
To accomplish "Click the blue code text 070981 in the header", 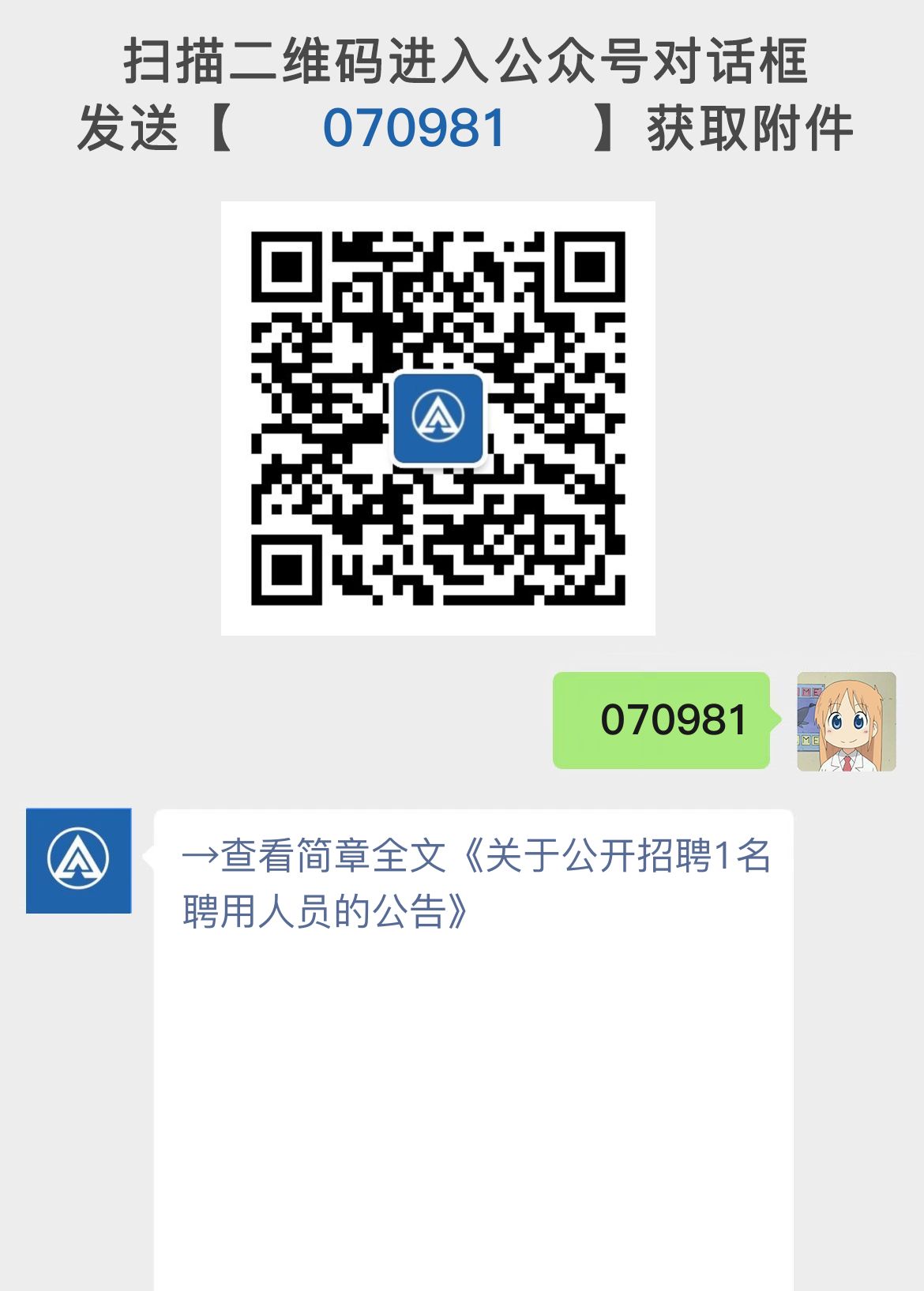I will [415, 129].
